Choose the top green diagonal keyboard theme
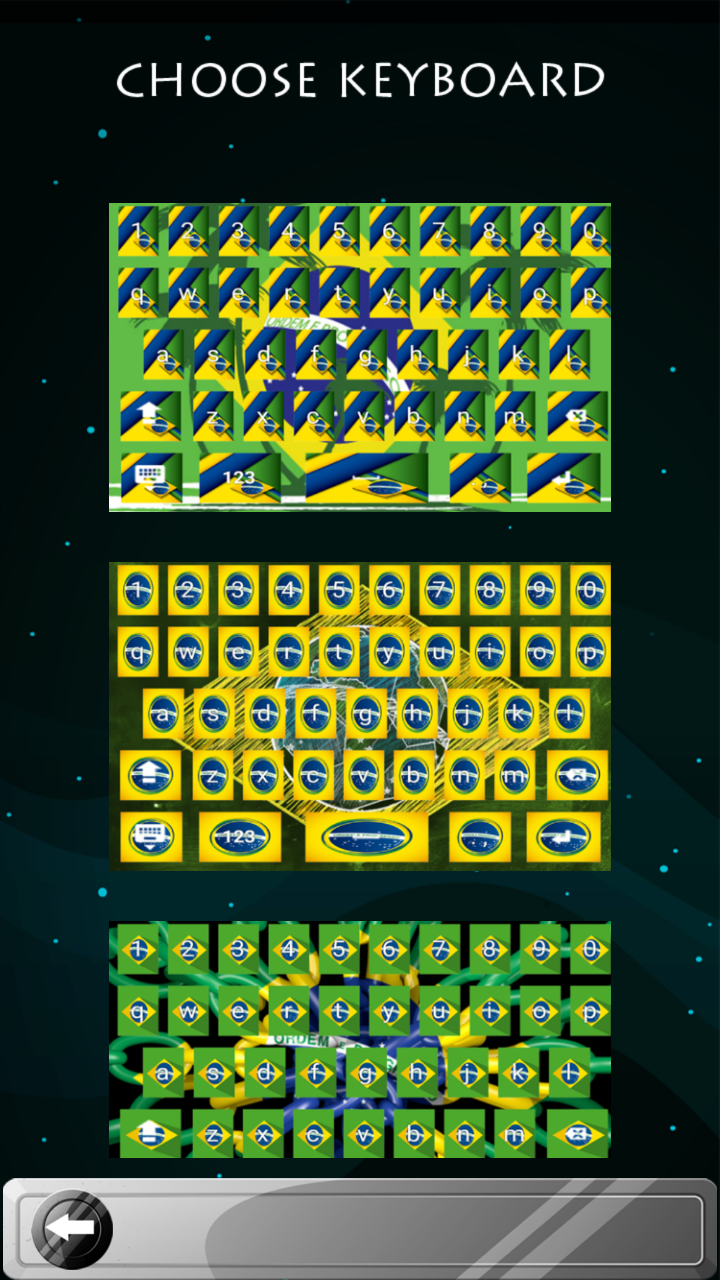The width and height of the screenshot is (720, 1280). pos(360,355)
